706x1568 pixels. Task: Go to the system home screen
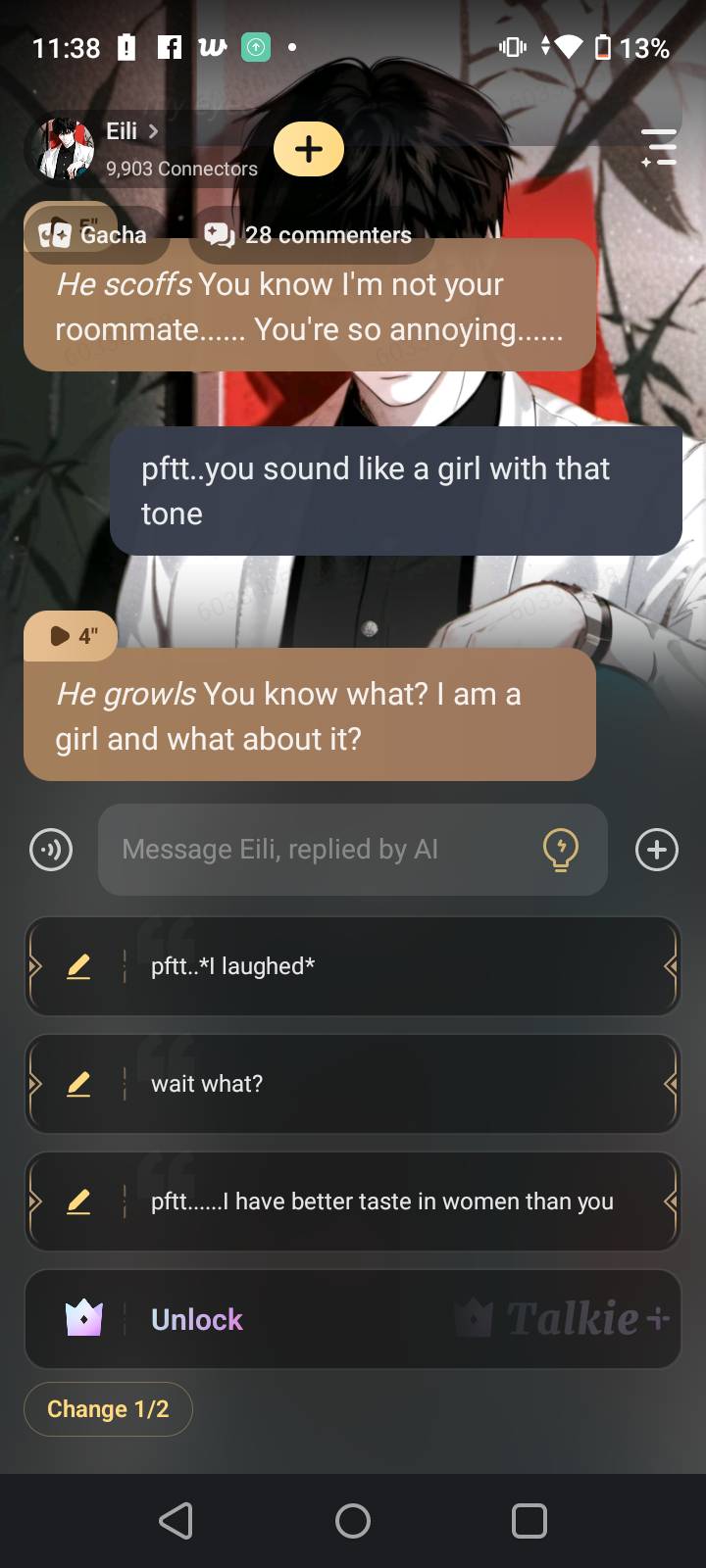tap(353, 1521)
